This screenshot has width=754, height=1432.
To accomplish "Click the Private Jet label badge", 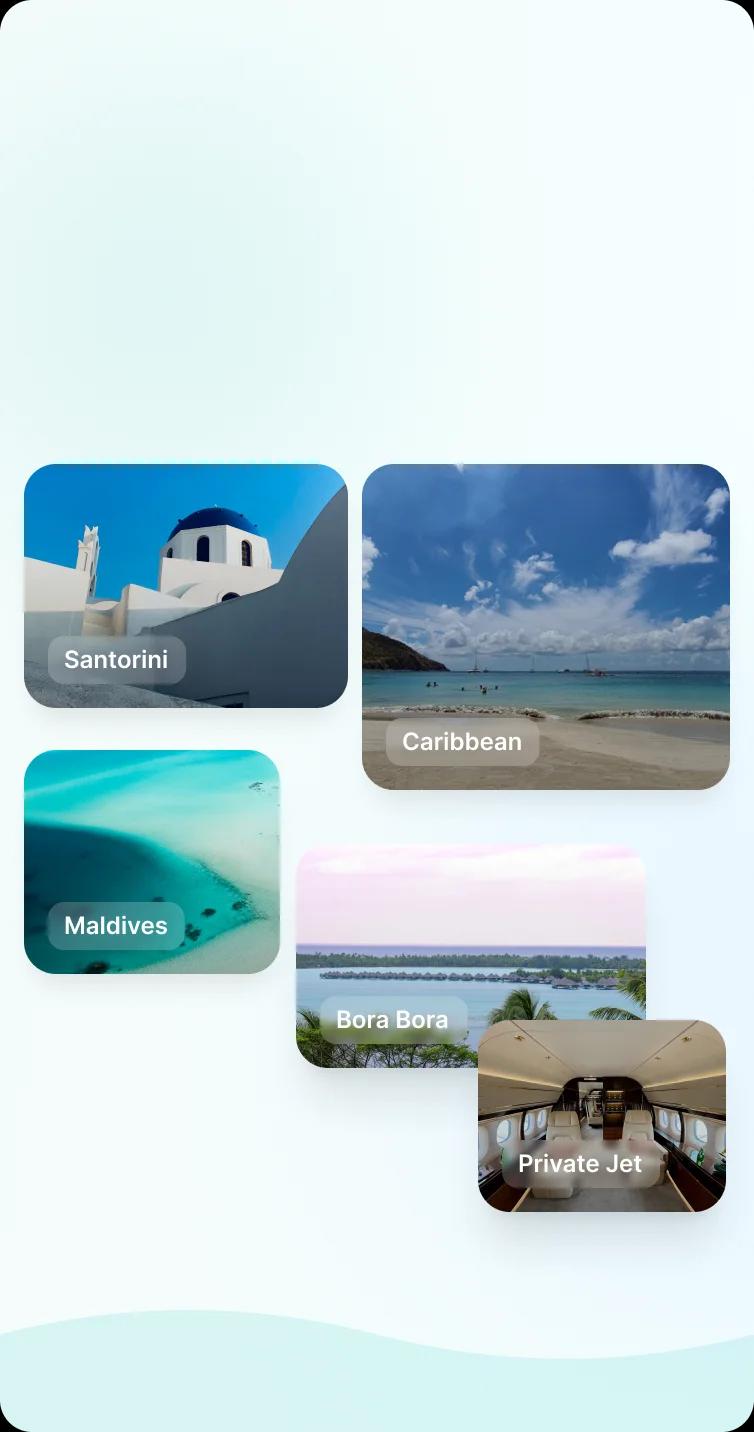I will tap(580, 1164).
